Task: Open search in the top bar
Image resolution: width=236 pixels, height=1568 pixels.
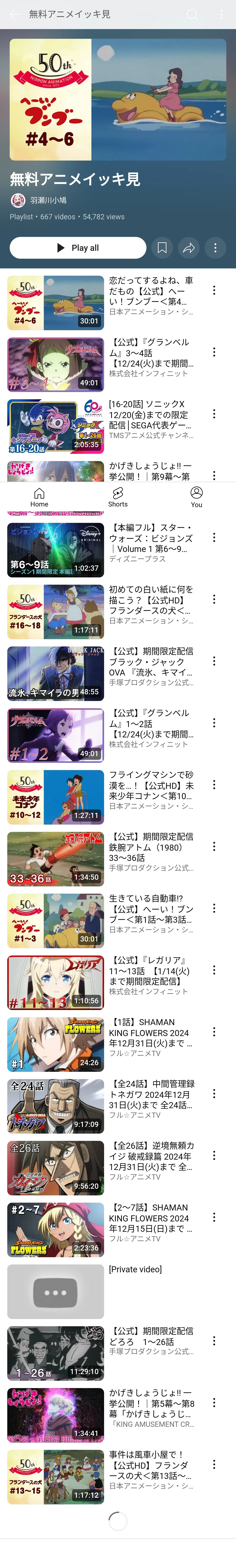Action: 192,14
